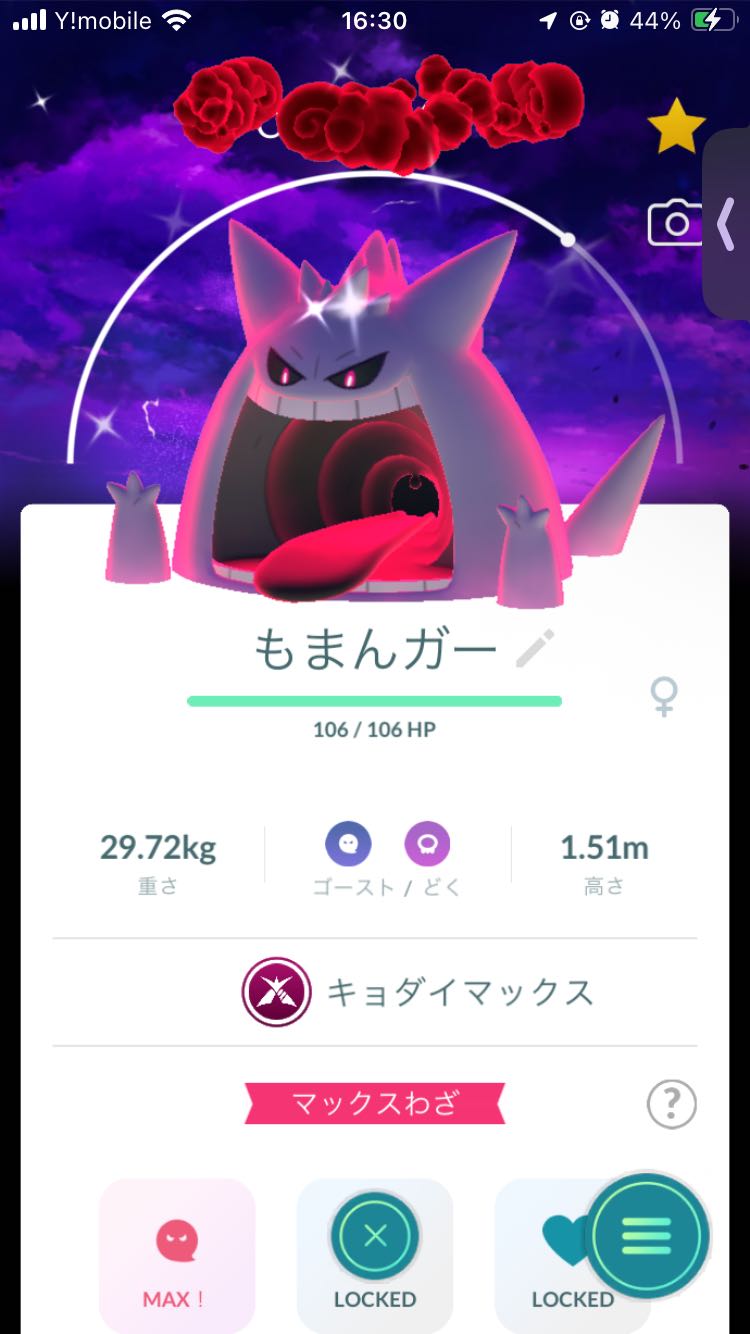750x1334 pixels.
Task: Toggle the favorite star icon
Action: pyautogui.click(x=676, y=126)
